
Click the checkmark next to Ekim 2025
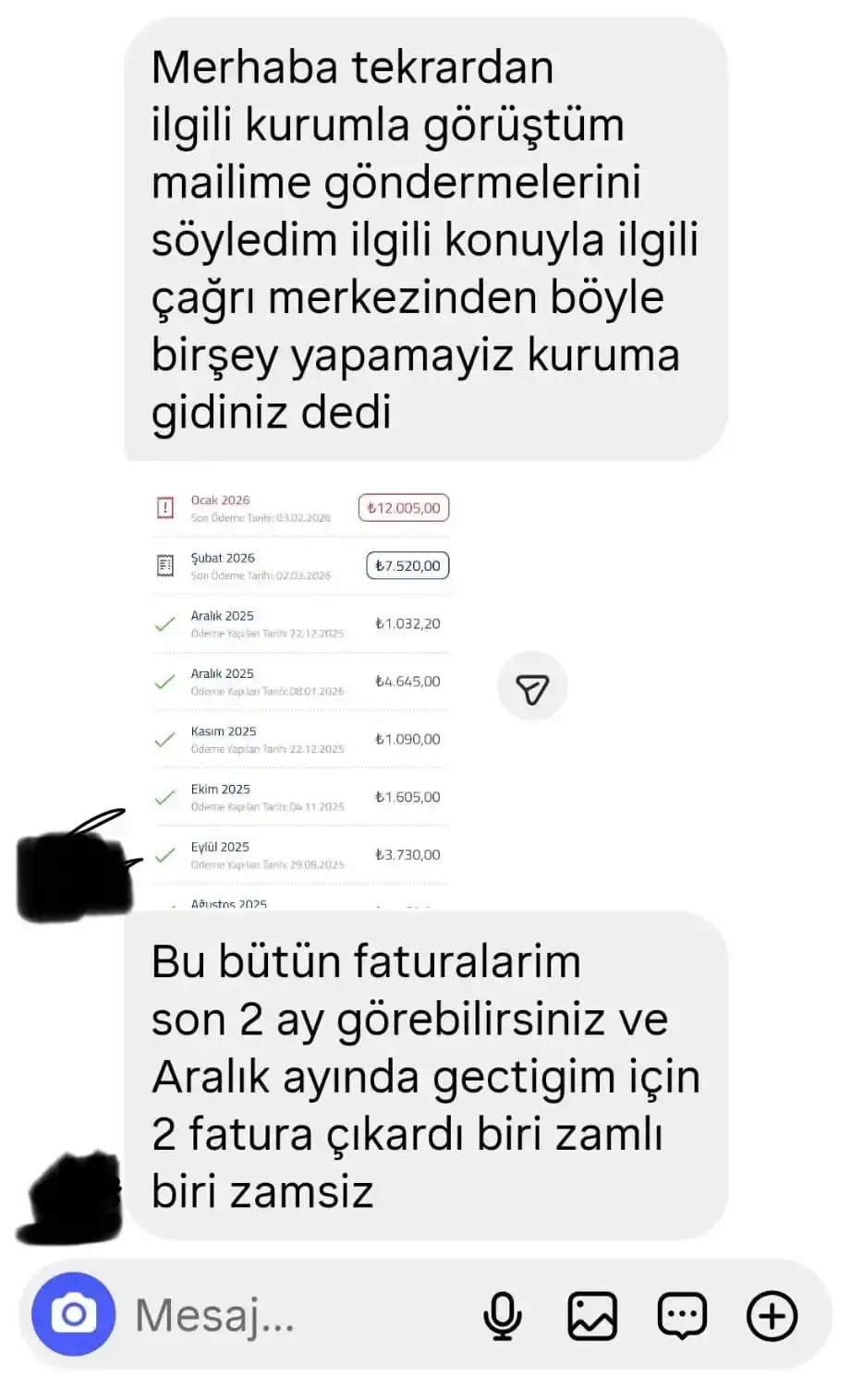[165, 798]
